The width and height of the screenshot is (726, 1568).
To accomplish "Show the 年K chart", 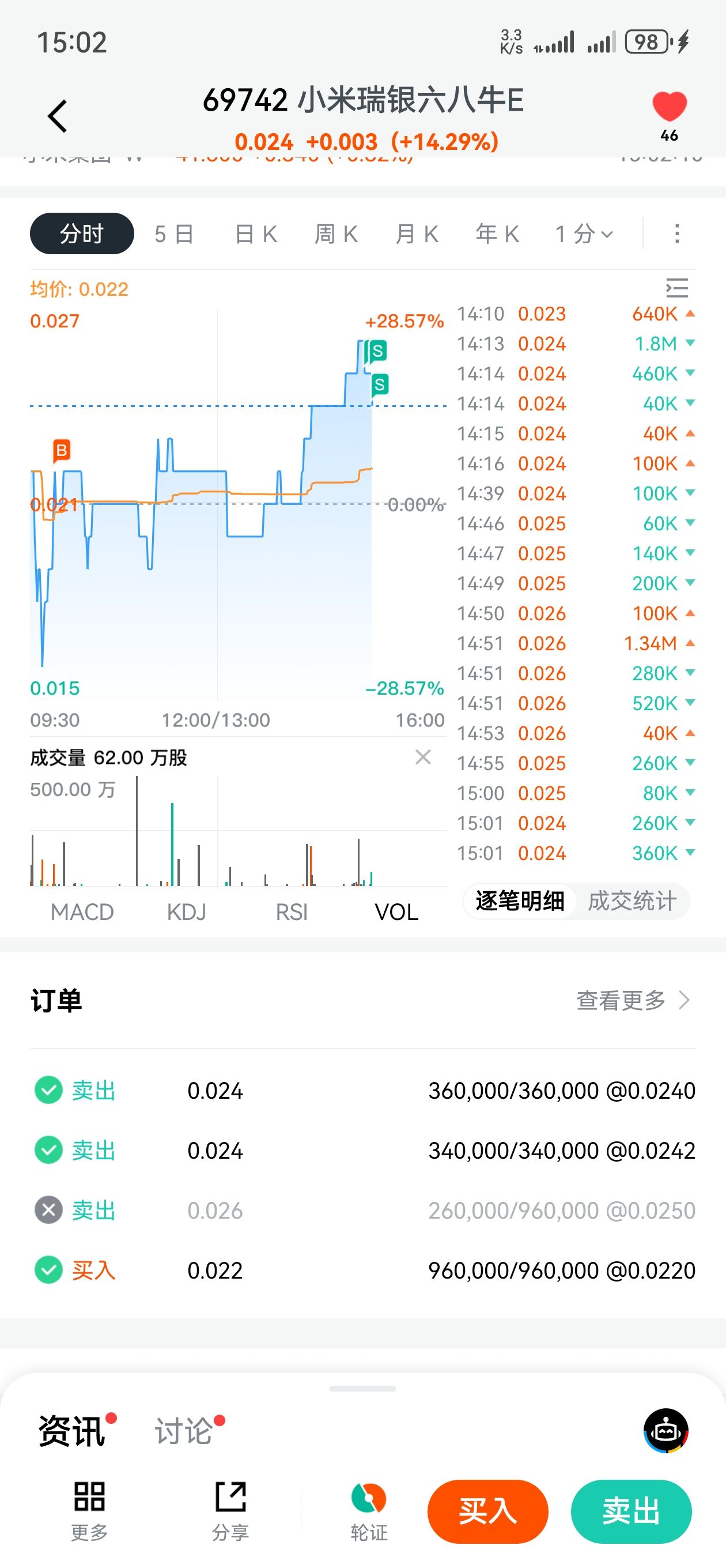I will 497,233.
